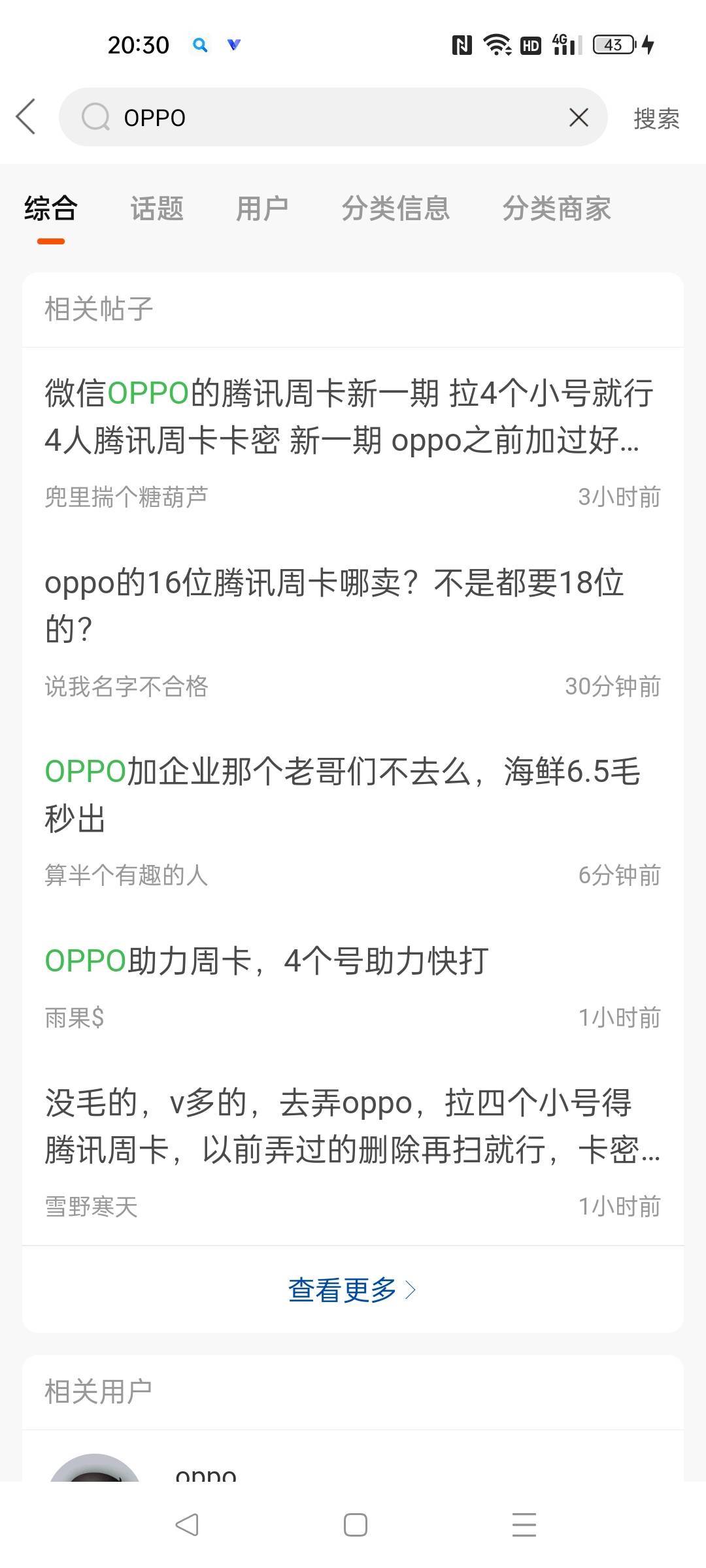Switch to the 话题 tab
The height and width of the screenshot is (1568, 706).
pos(157,209)
